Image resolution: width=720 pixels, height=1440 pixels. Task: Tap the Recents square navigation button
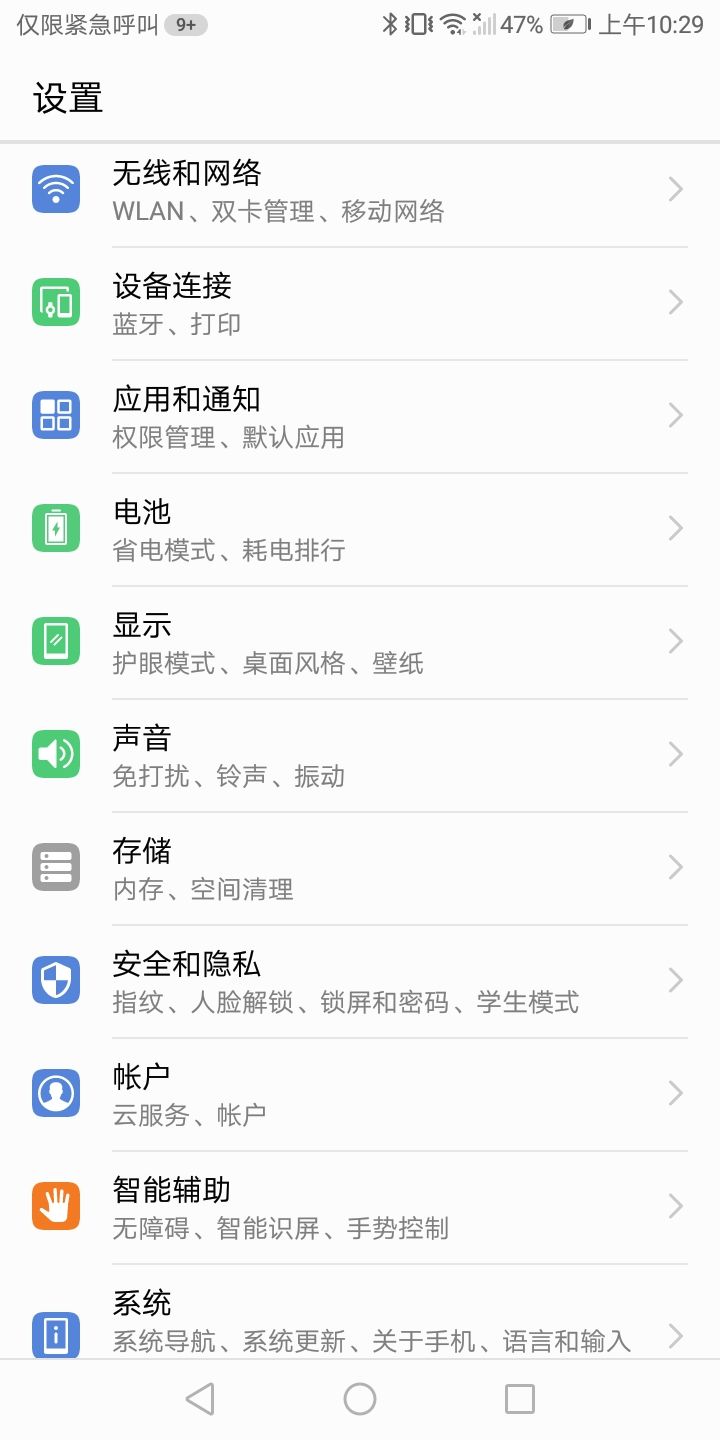point(519,1399)
